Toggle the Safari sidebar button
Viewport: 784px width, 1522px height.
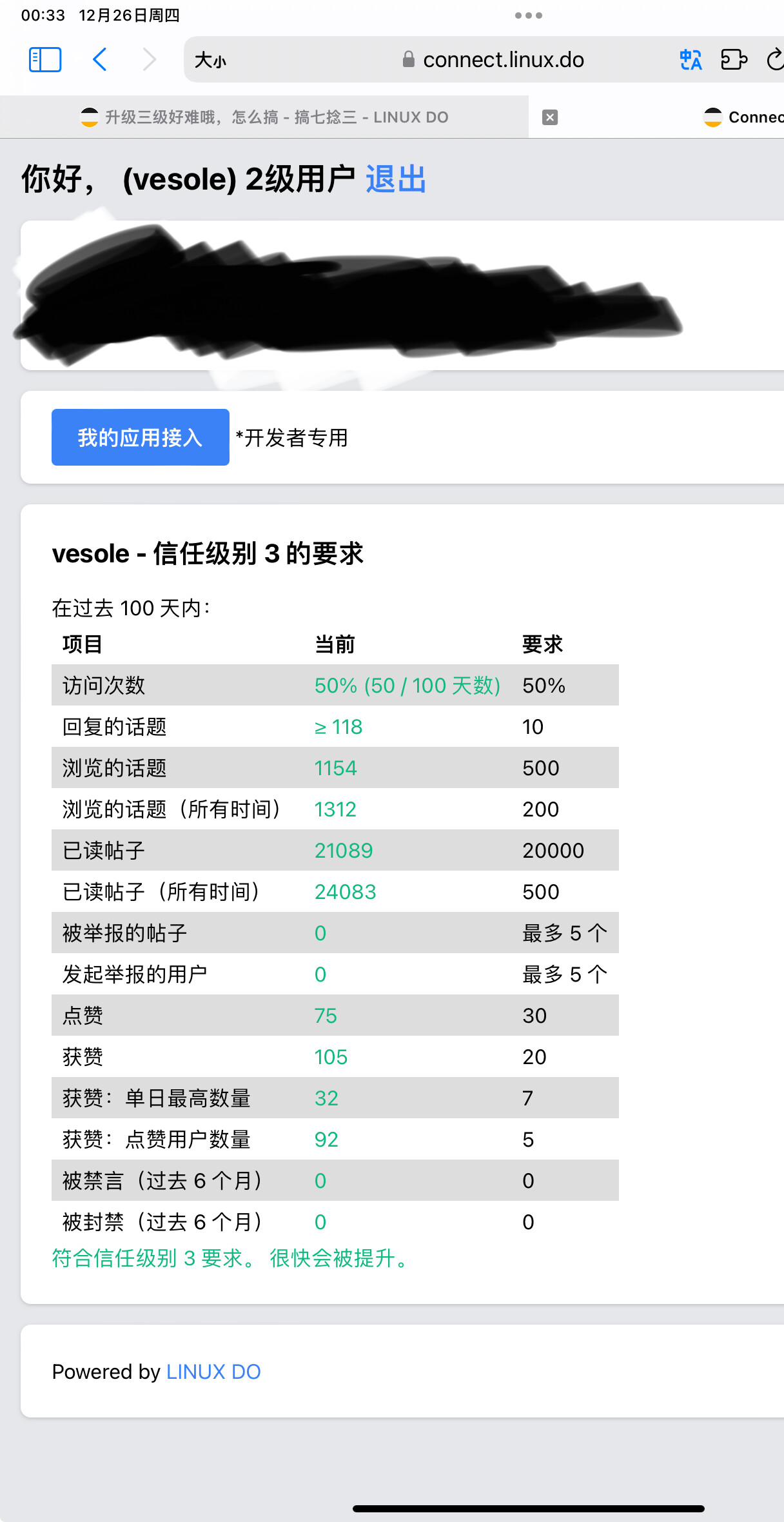45,60
